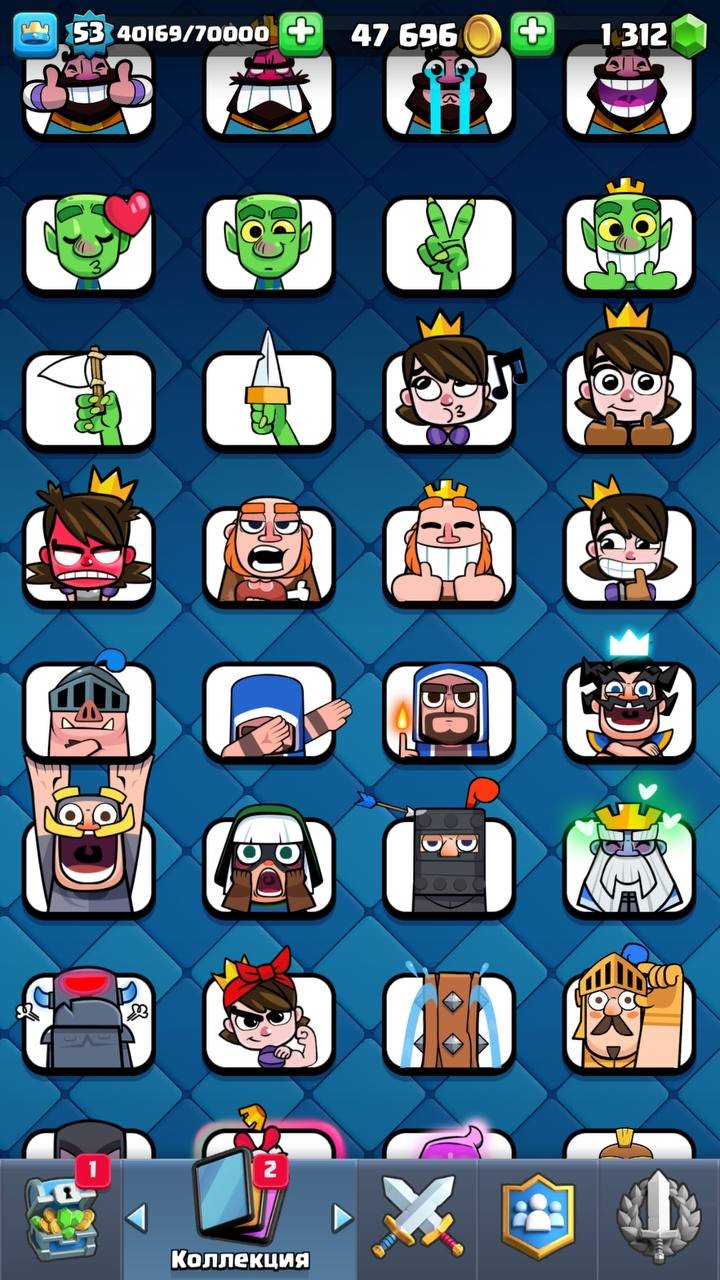
Task: Open the Events sword tab
Action: click(658, 1219)
